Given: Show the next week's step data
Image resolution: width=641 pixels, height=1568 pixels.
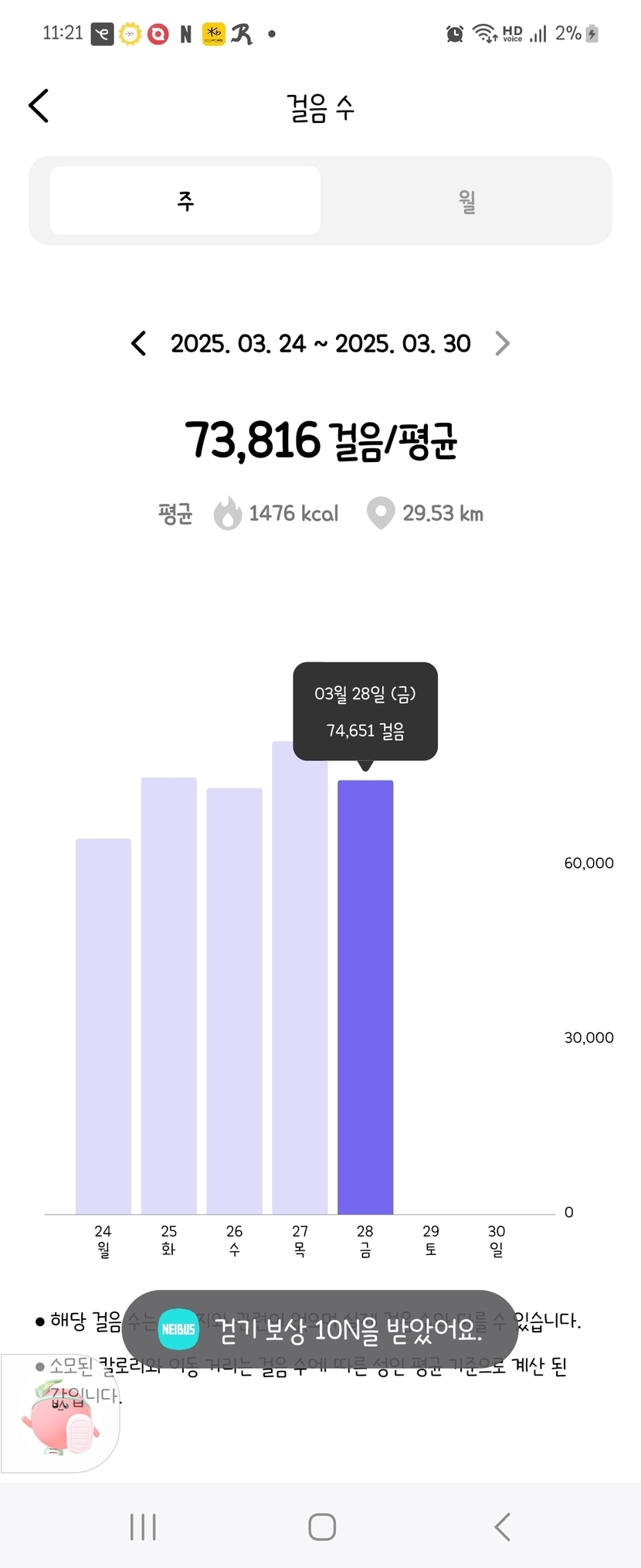Looking at the screenshot, I should click(502, 343).
